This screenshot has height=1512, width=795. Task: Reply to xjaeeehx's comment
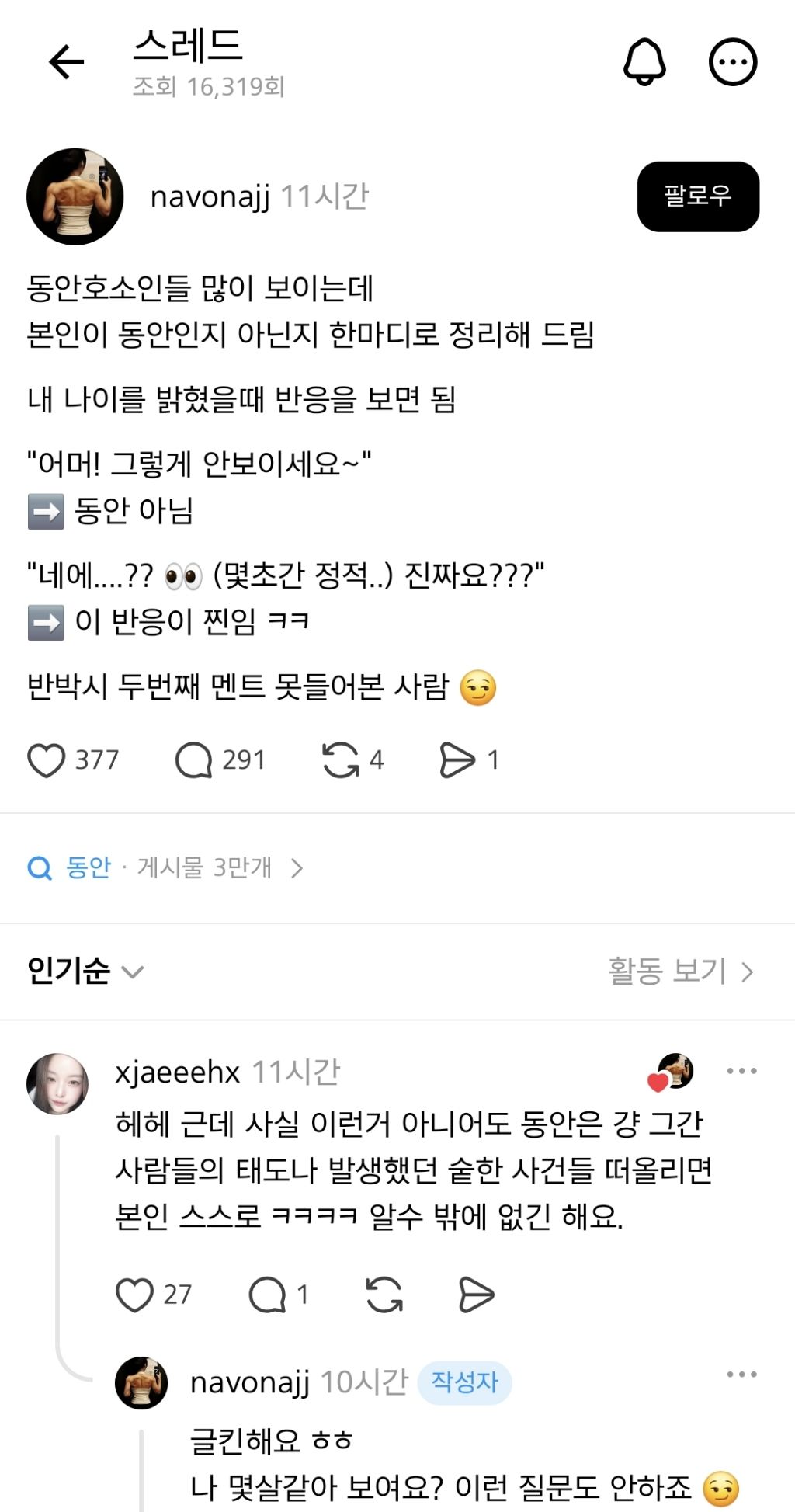[267, 1295]
